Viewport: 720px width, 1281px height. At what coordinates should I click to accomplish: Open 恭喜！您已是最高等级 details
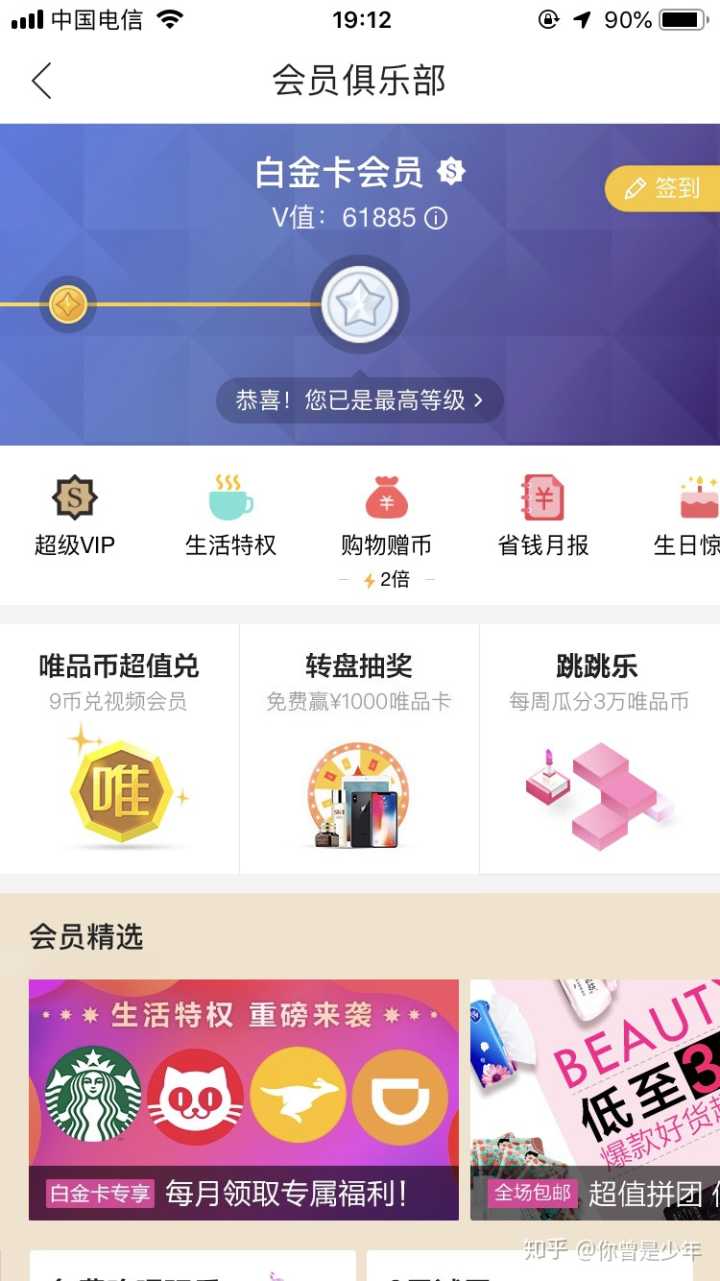pos(360,401)
